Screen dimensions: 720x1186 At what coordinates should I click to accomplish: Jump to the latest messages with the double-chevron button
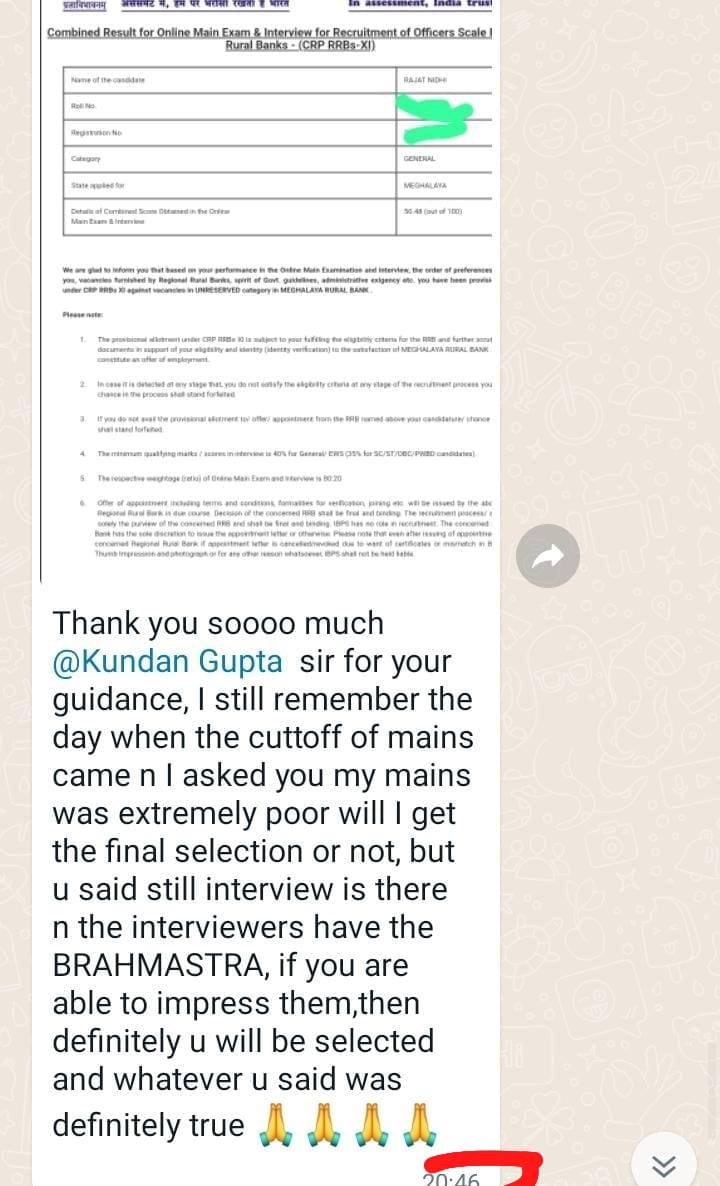coord(665,1164)
